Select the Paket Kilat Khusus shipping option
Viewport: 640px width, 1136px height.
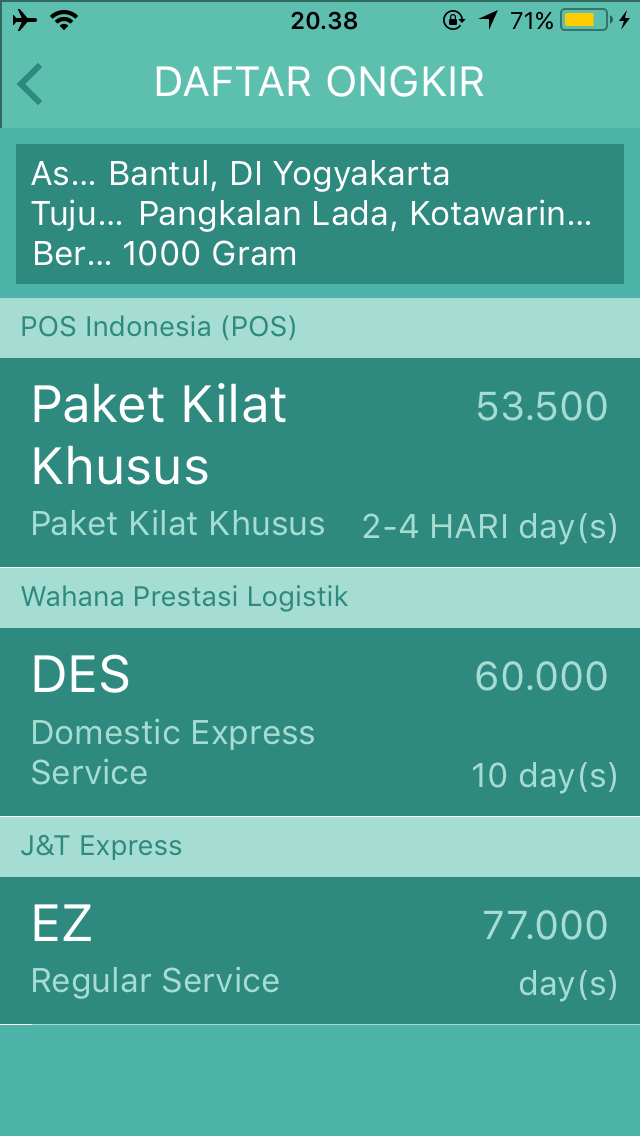tap(320, 462)
